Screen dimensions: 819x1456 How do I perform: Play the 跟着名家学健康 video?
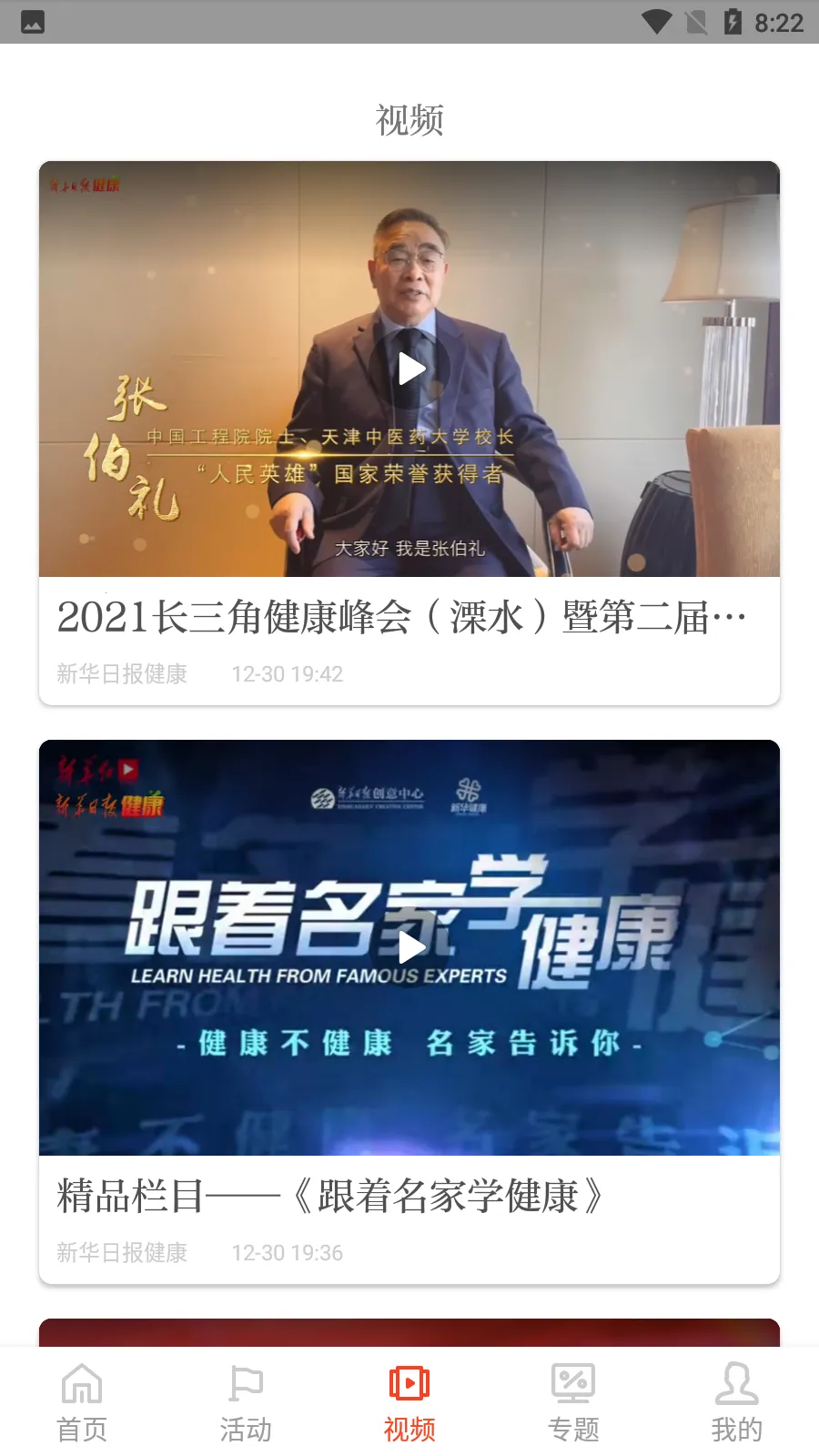tap(411, 948)
